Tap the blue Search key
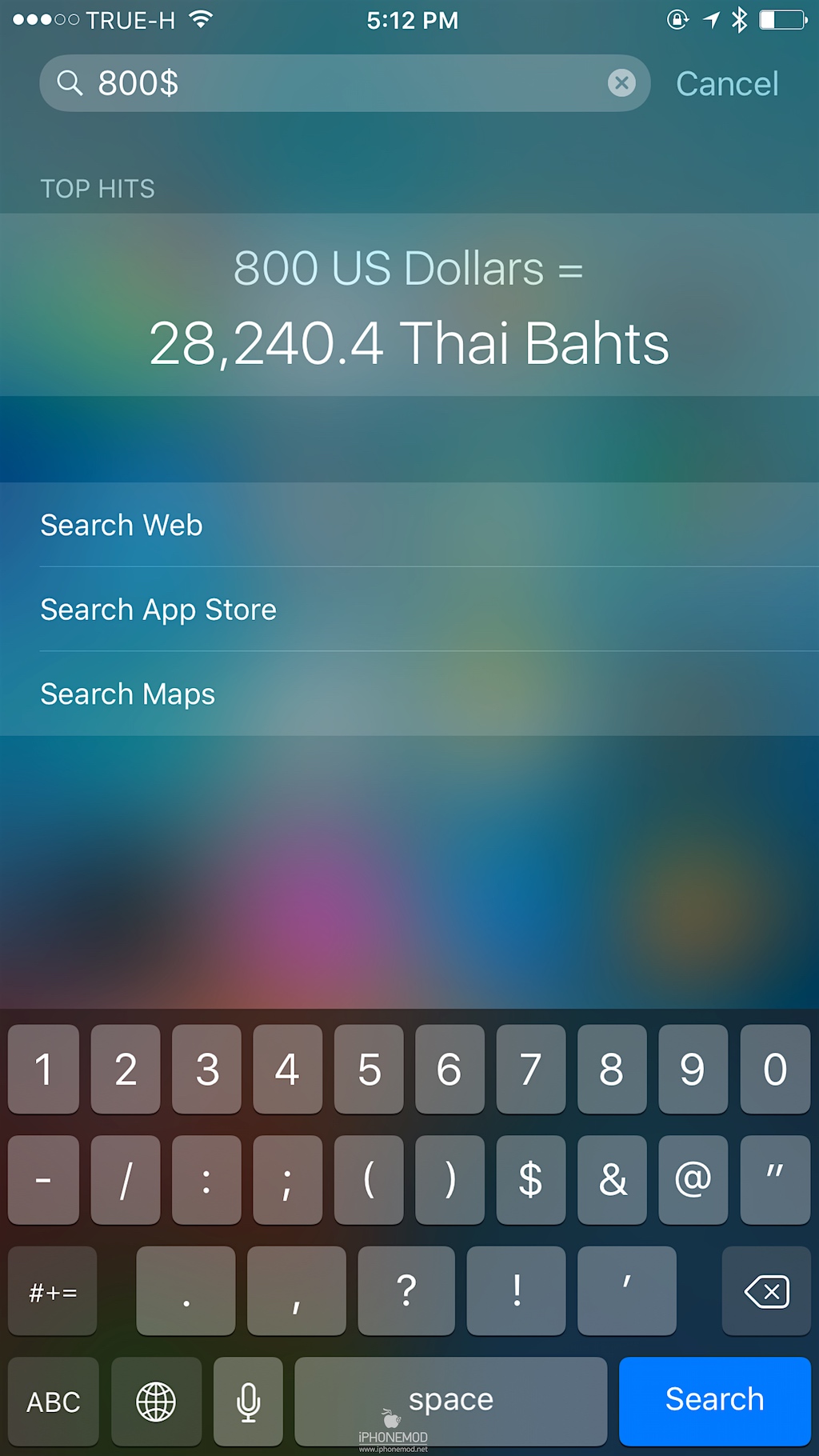Viewport: 819px width, 1456px height. [x=714, y=1400]
